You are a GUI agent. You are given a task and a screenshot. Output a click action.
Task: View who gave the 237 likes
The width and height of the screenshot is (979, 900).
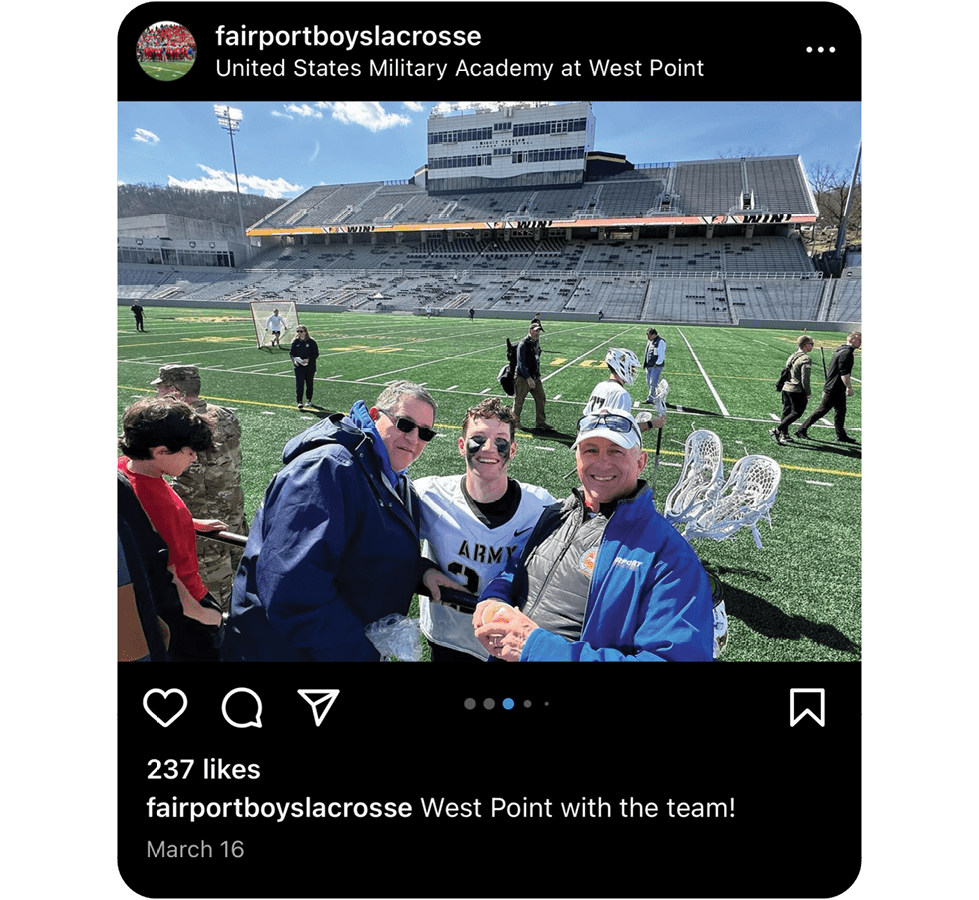[x=203, y=769]
